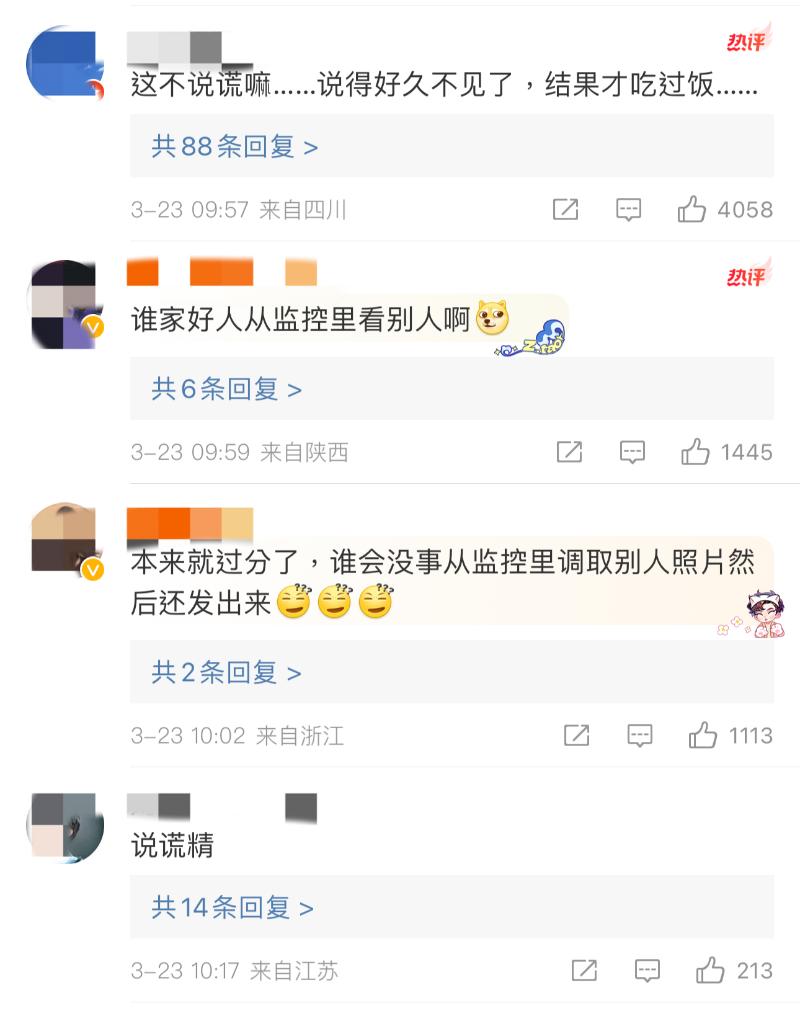Reply to the comment with 4058 likes

coord(628,209)
